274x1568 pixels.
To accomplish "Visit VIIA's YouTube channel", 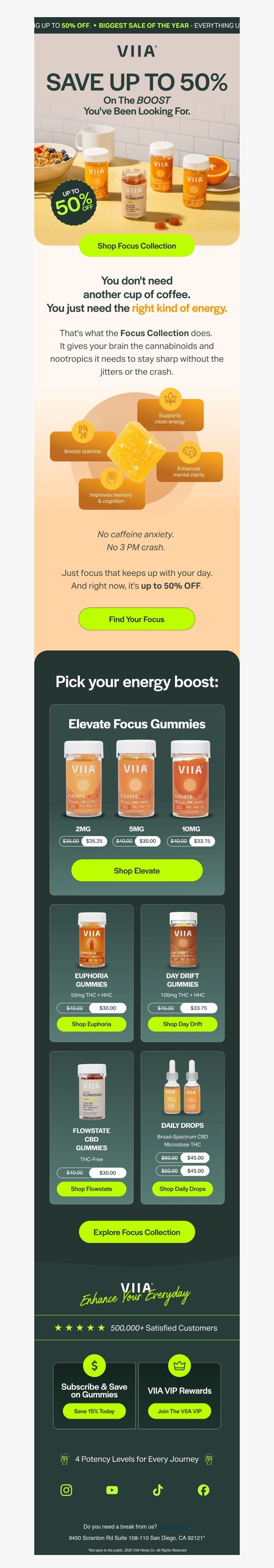I will tap(112, 1489).
